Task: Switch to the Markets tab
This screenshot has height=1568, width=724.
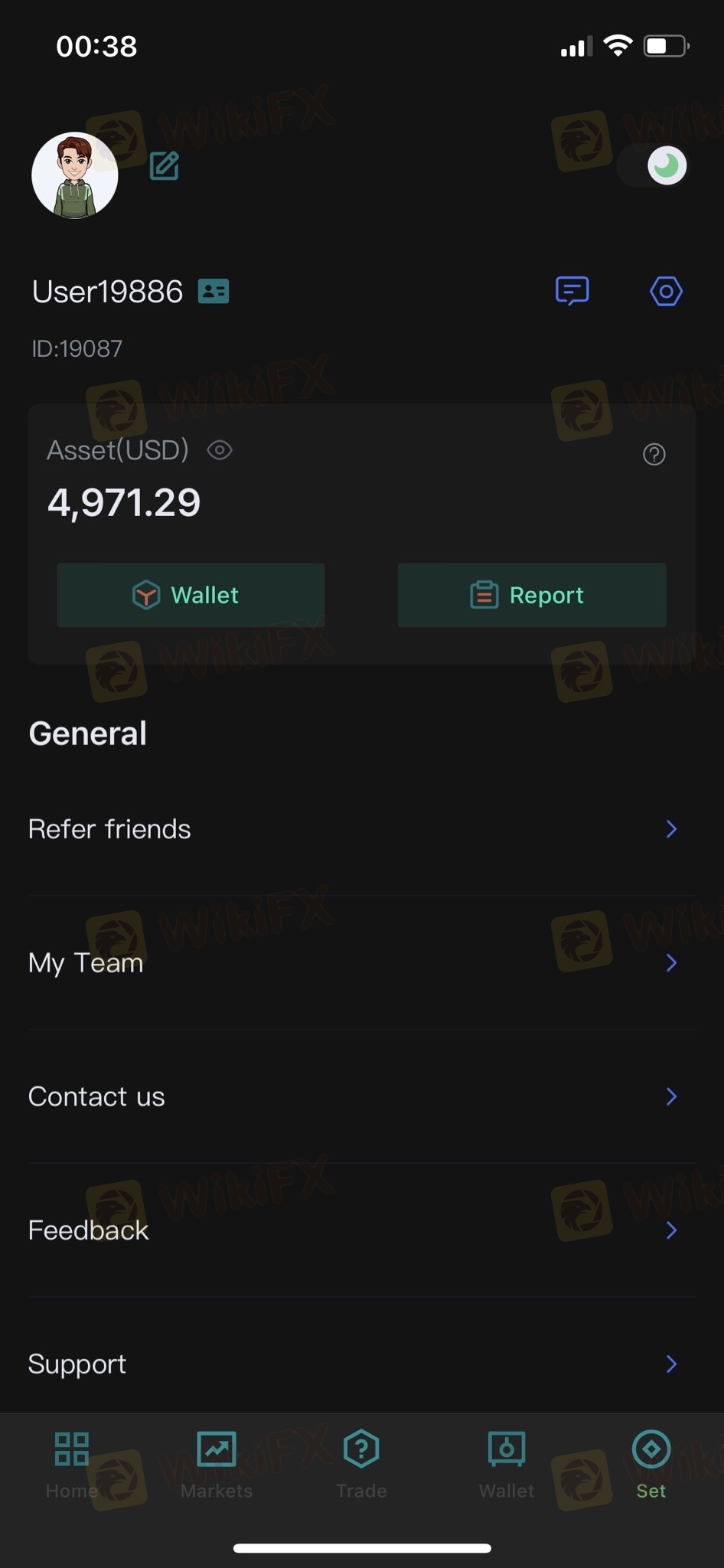Action: (217, 1465)
